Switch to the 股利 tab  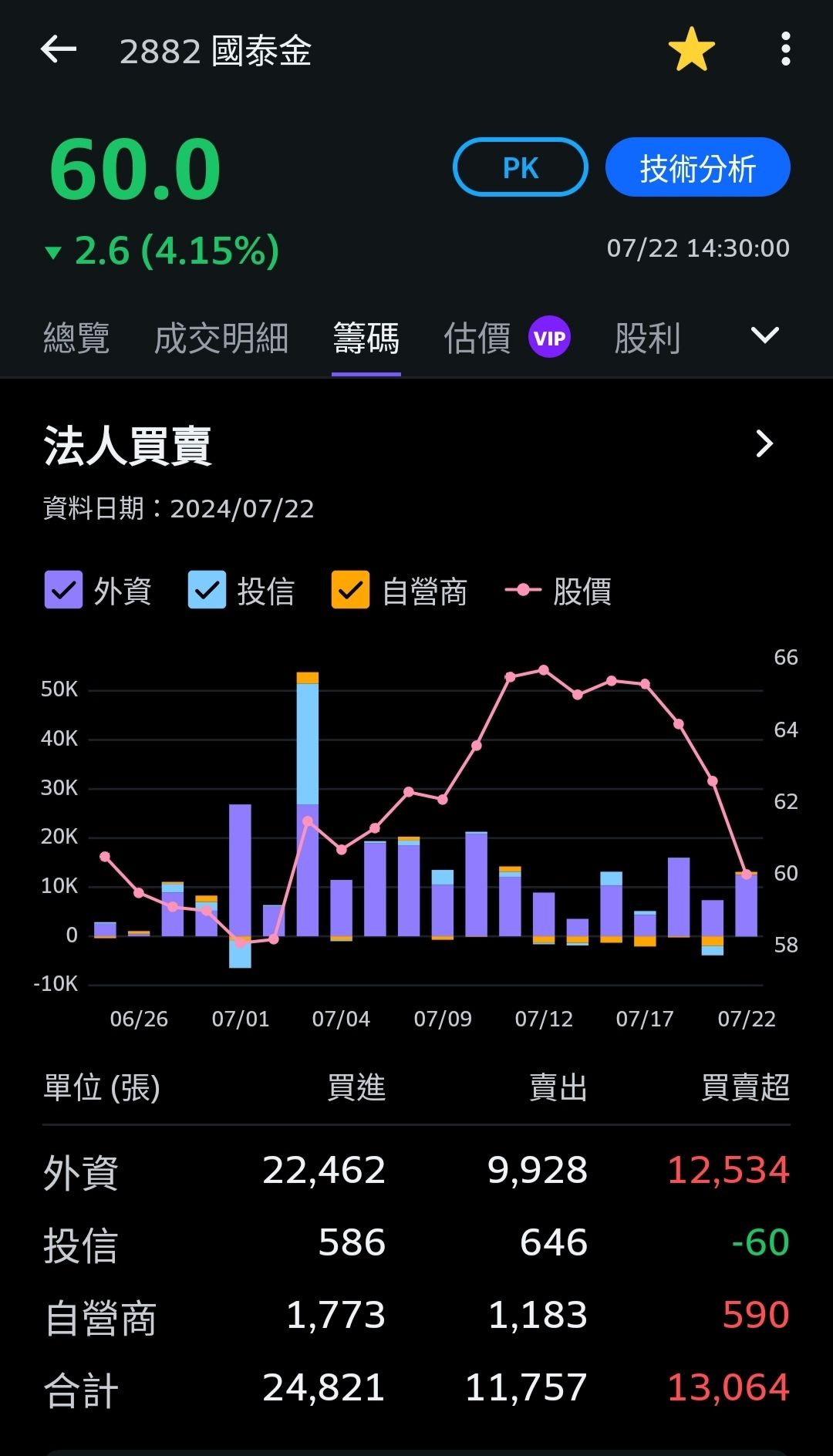pos(647,339)
